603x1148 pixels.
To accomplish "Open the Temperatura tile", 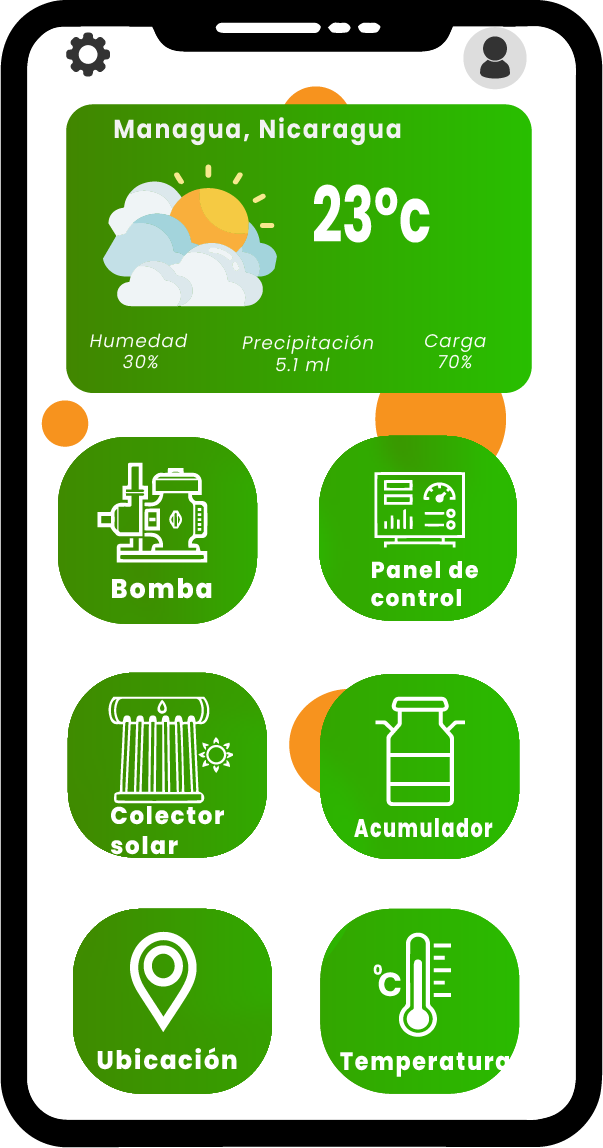I will 420,1001.
